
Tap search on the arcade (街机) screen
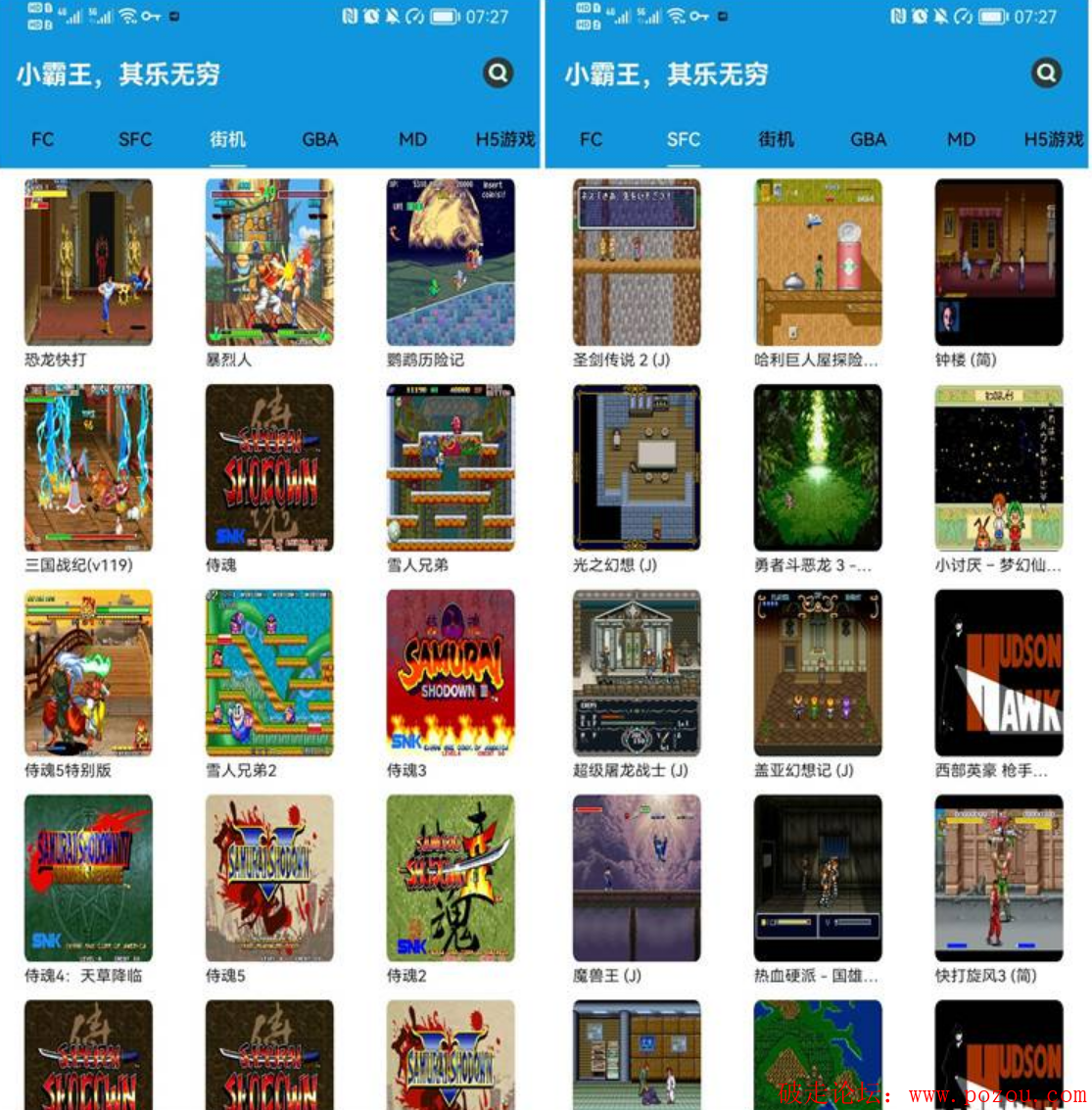click(499, 73)
